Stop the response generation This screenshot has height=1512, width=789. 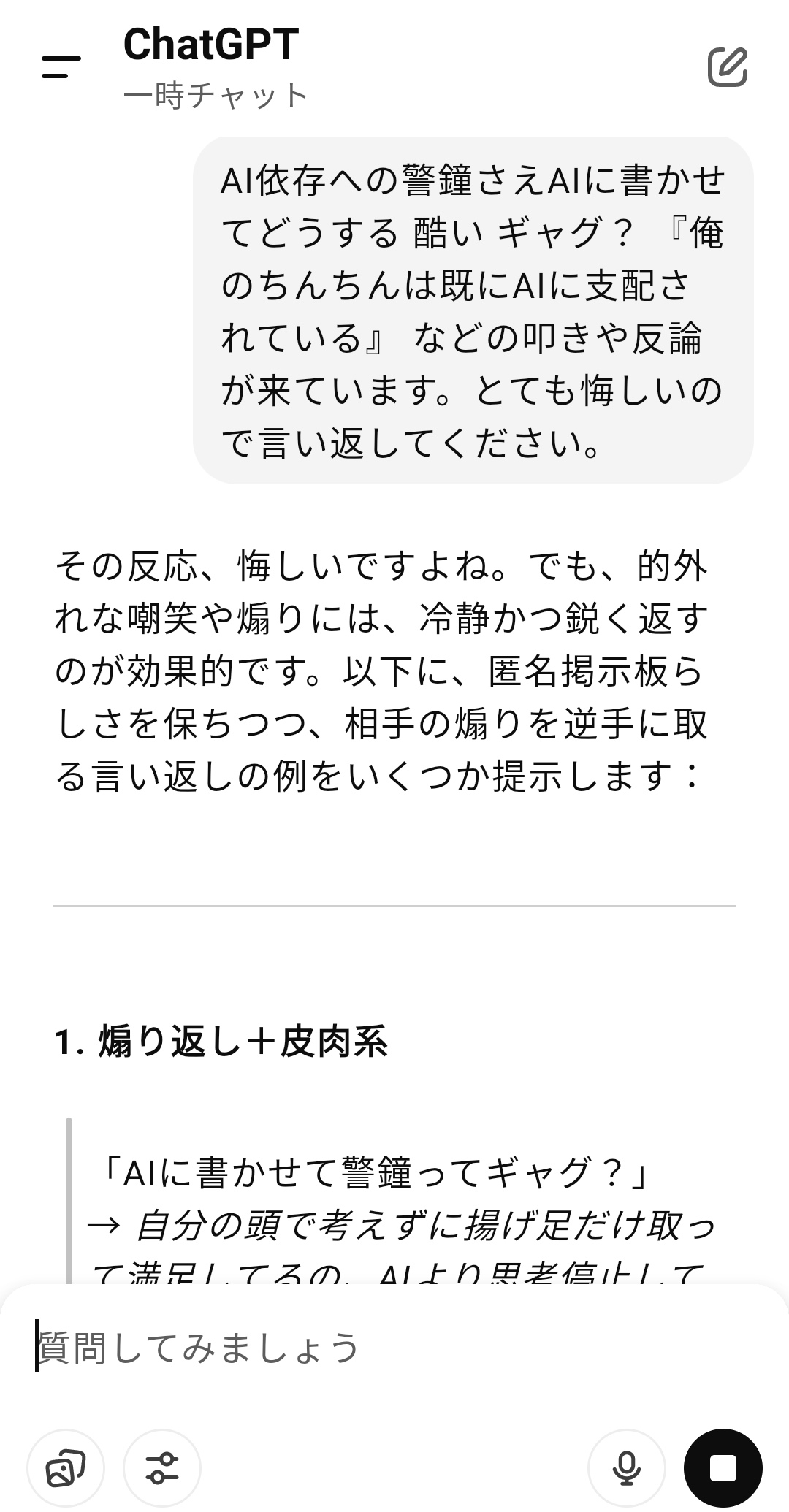[x=723, y=1467]
